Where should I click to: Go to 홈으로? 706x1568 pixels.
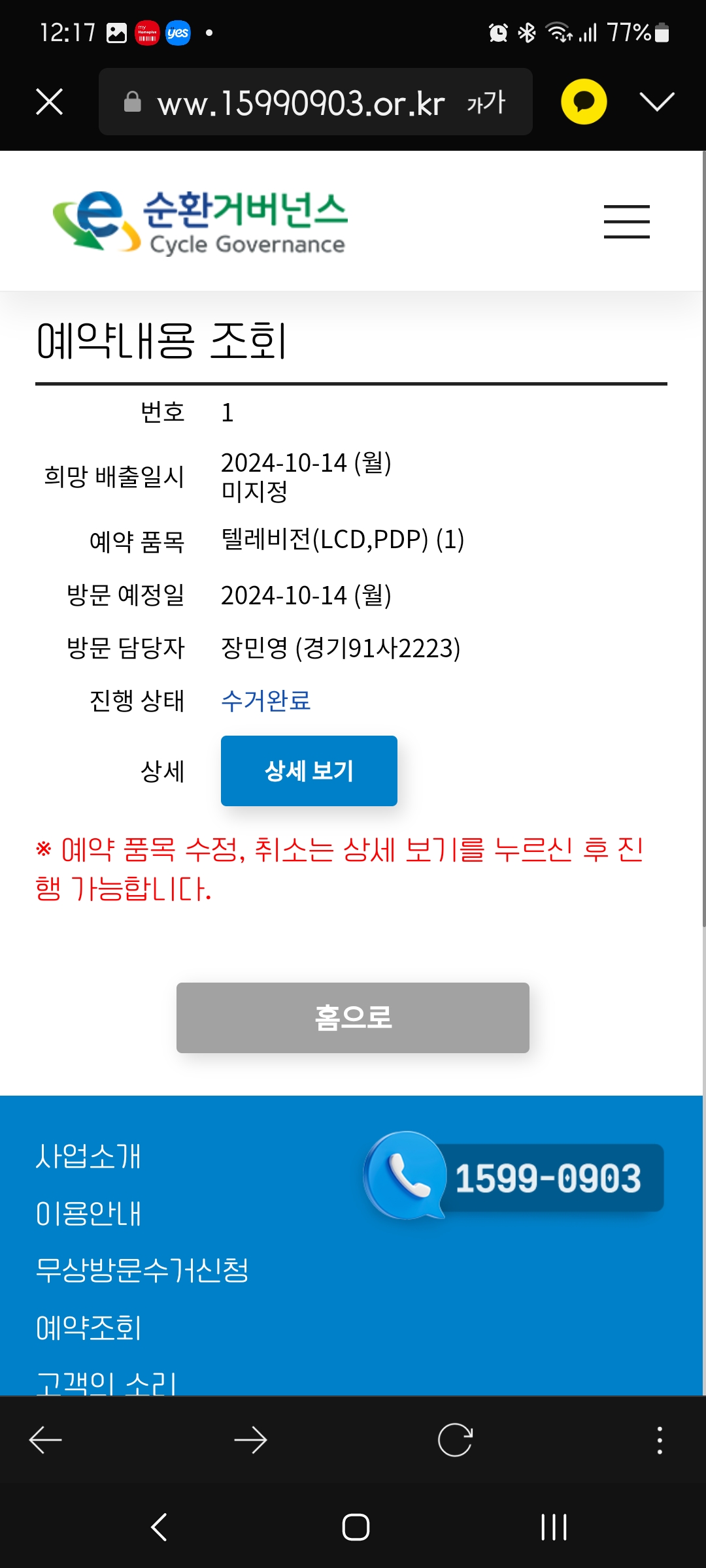point(352,1017)
